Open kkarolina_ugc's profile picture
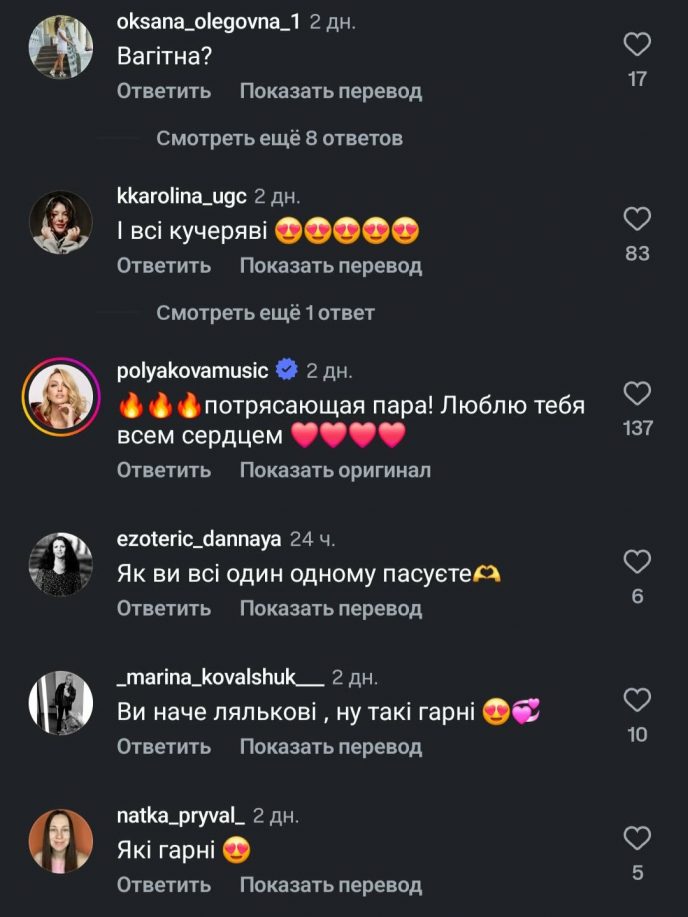688x917 pixels. tap(60, 222)
